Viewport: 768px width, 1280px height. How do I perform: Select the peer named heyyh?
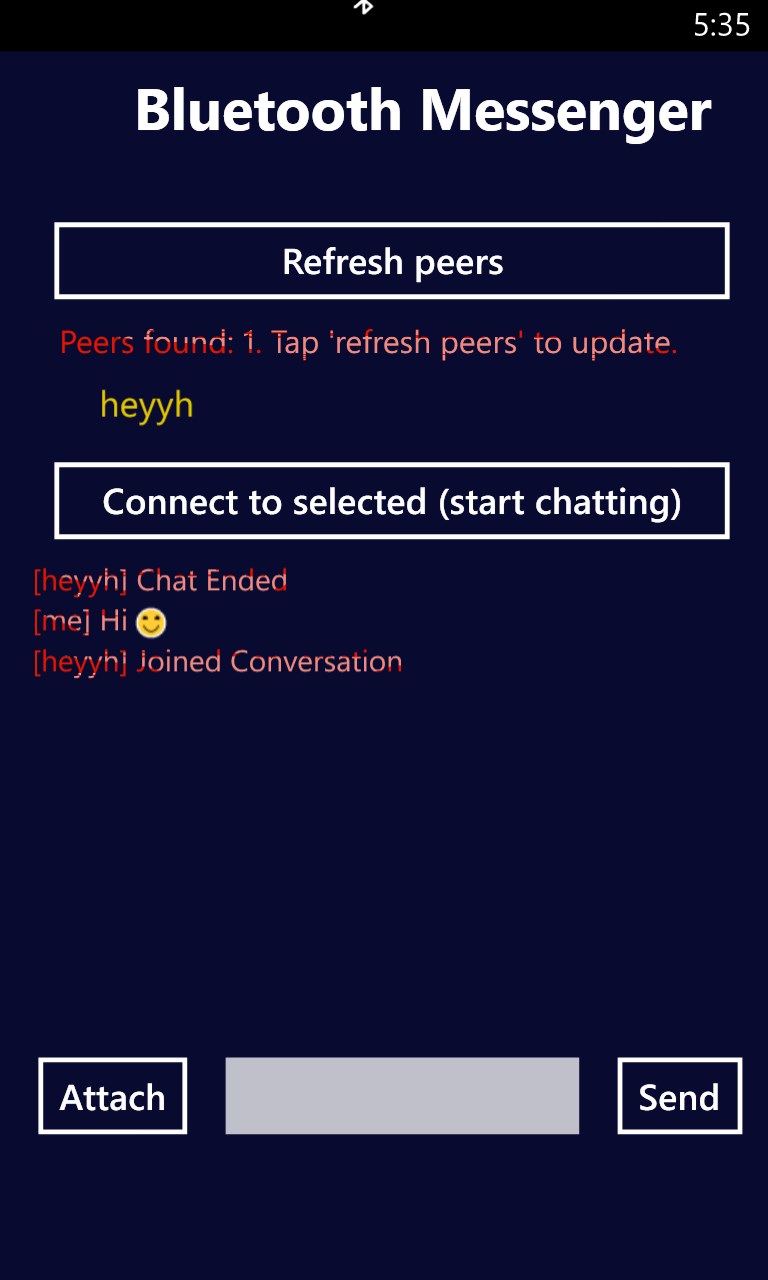point(147,405)
